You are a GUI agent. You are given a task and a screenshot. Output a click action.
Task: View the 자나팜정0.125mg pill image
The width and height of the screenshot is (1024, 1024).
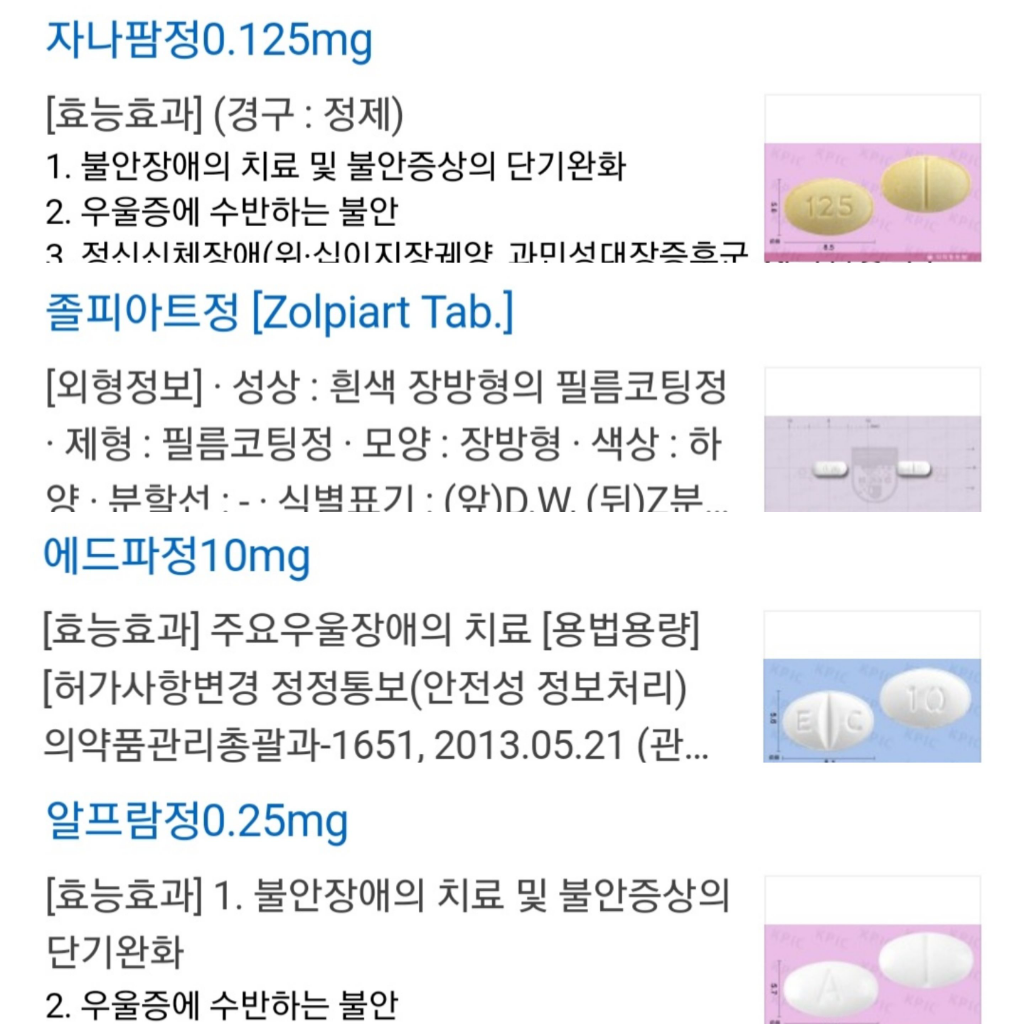(872, 180)
